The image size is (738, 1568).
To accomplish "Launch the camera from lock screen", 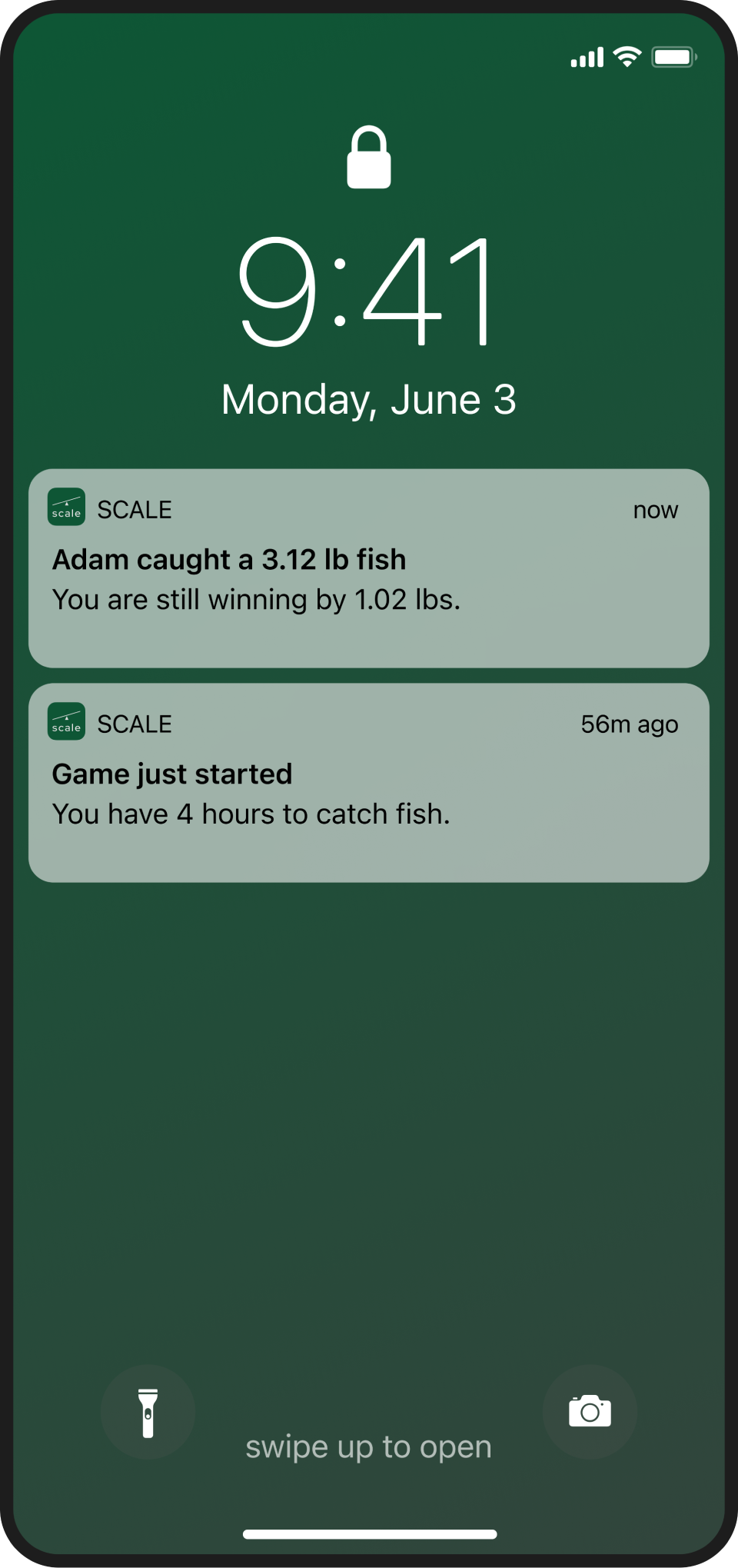I will 590,1412.
